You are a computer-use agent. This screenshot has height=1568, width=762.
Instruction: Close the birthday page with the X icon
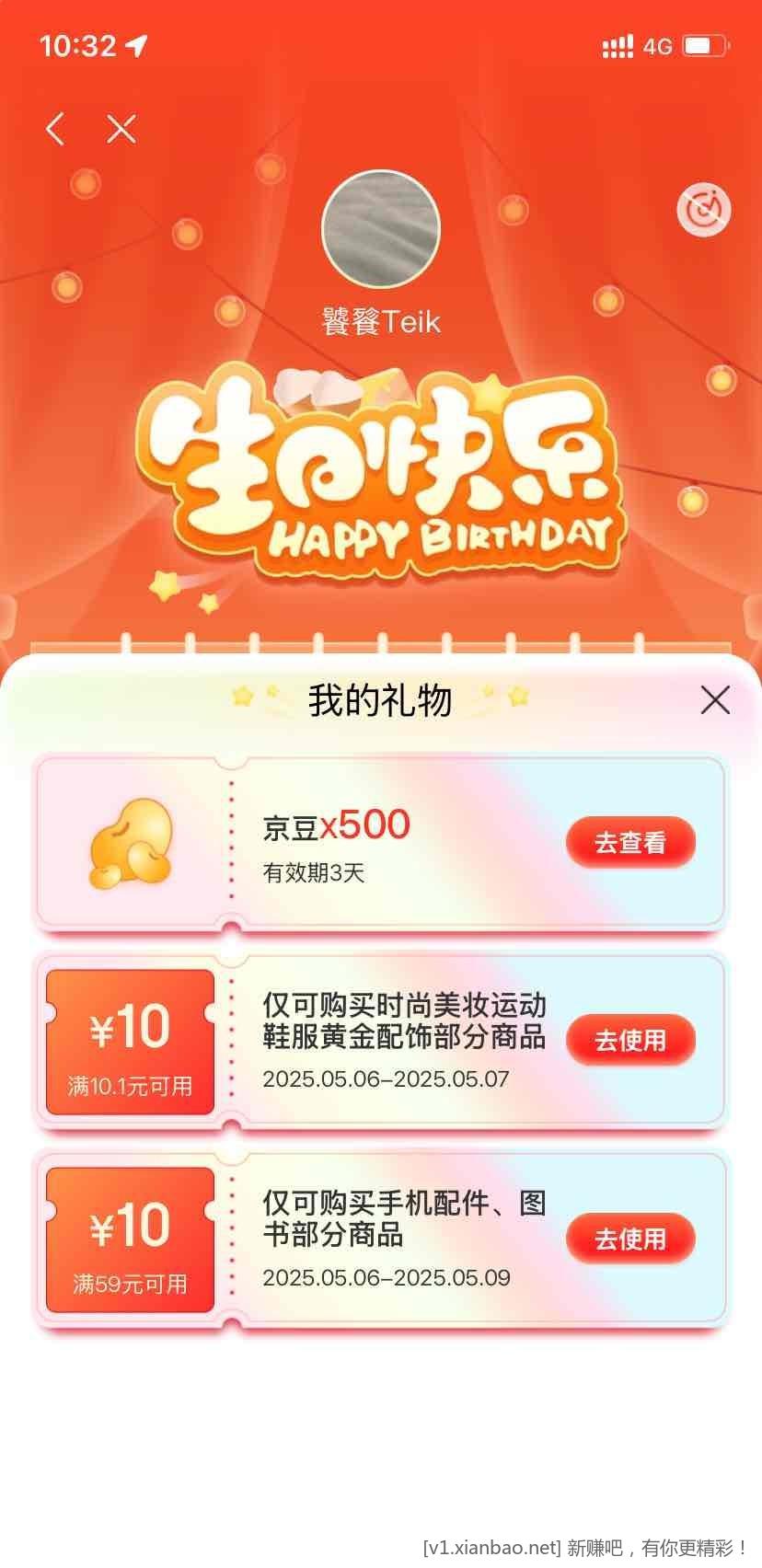click(121, 129)
